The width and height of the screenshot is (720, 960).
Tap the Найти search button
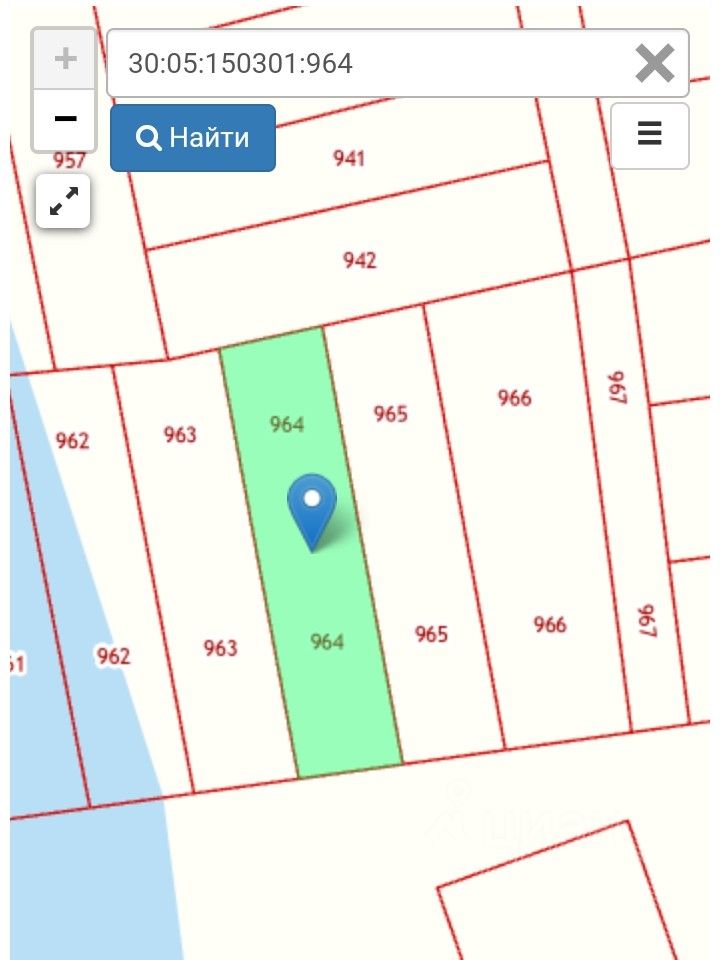tap(193, 138)
